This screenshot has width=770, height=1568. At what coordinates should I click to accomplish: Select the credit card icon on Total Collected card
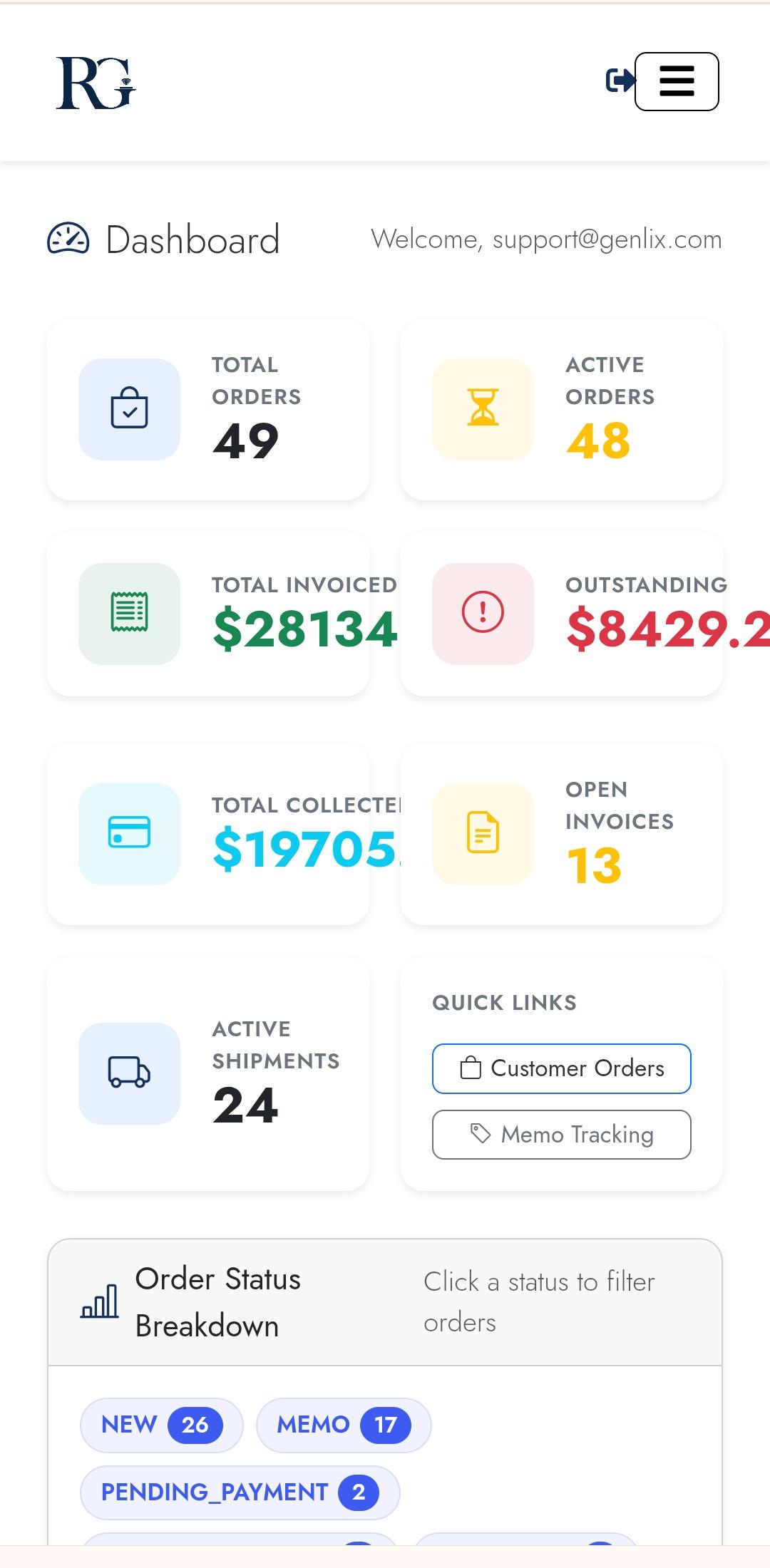[128, 835]
